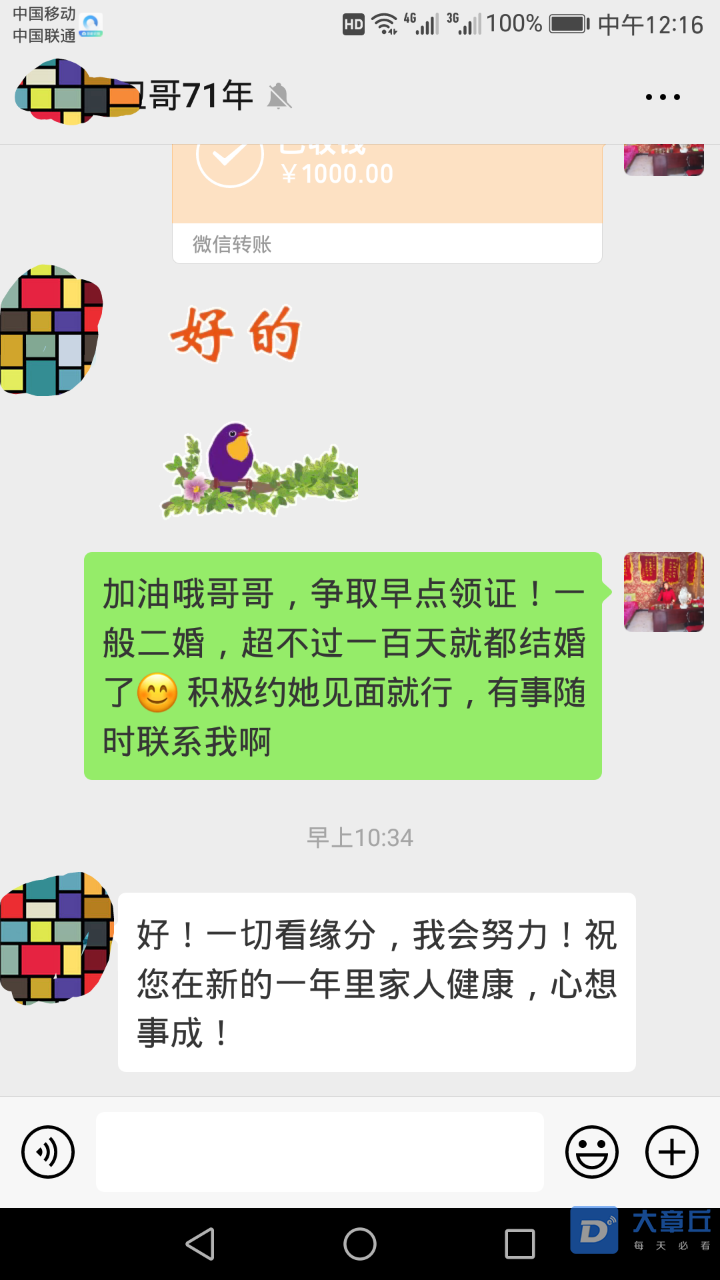The height and width of the screenshot is (1280, 720).
Task: View the 好的 bird sticker
Action: (260, 410)
